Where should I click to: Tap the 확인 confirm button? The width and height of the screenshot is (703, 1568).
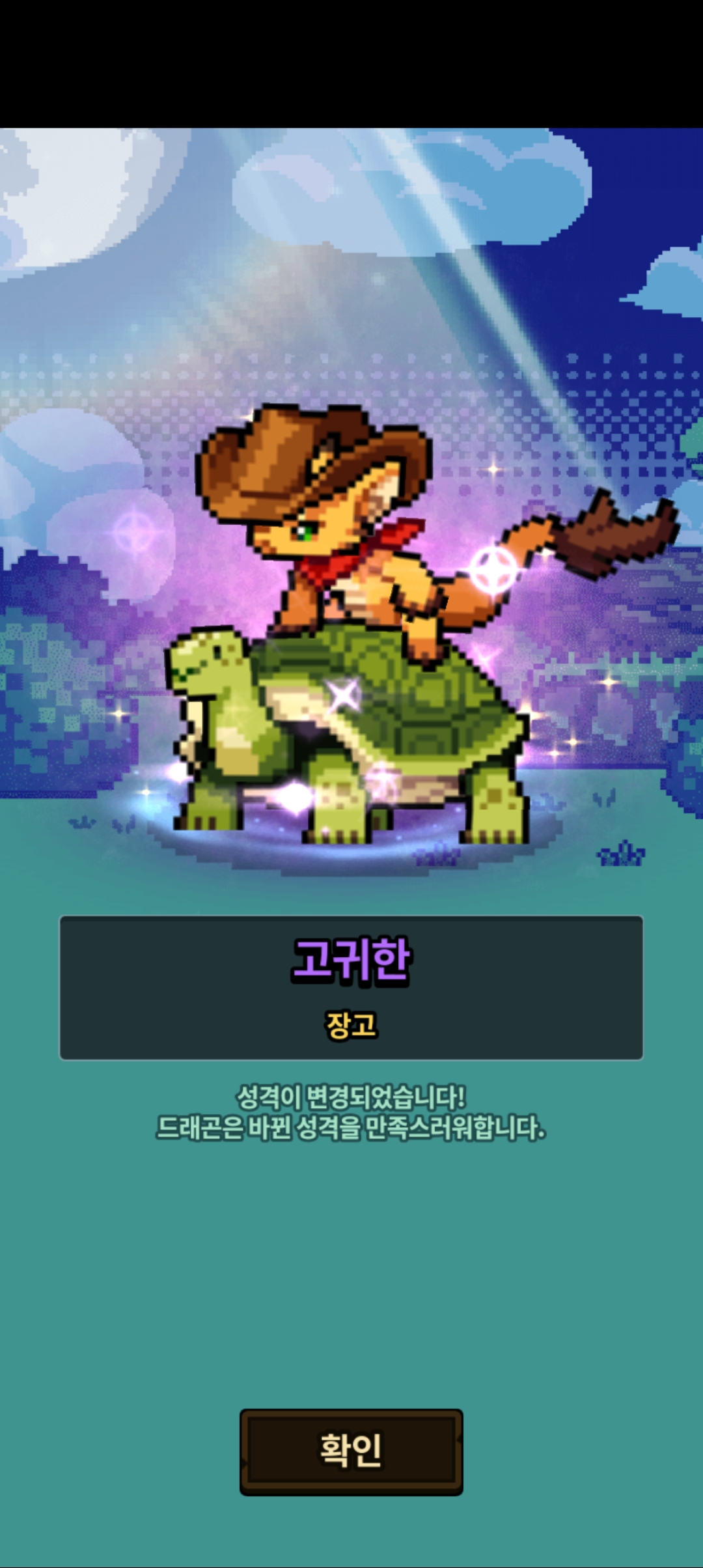[x=351, y=1451]
